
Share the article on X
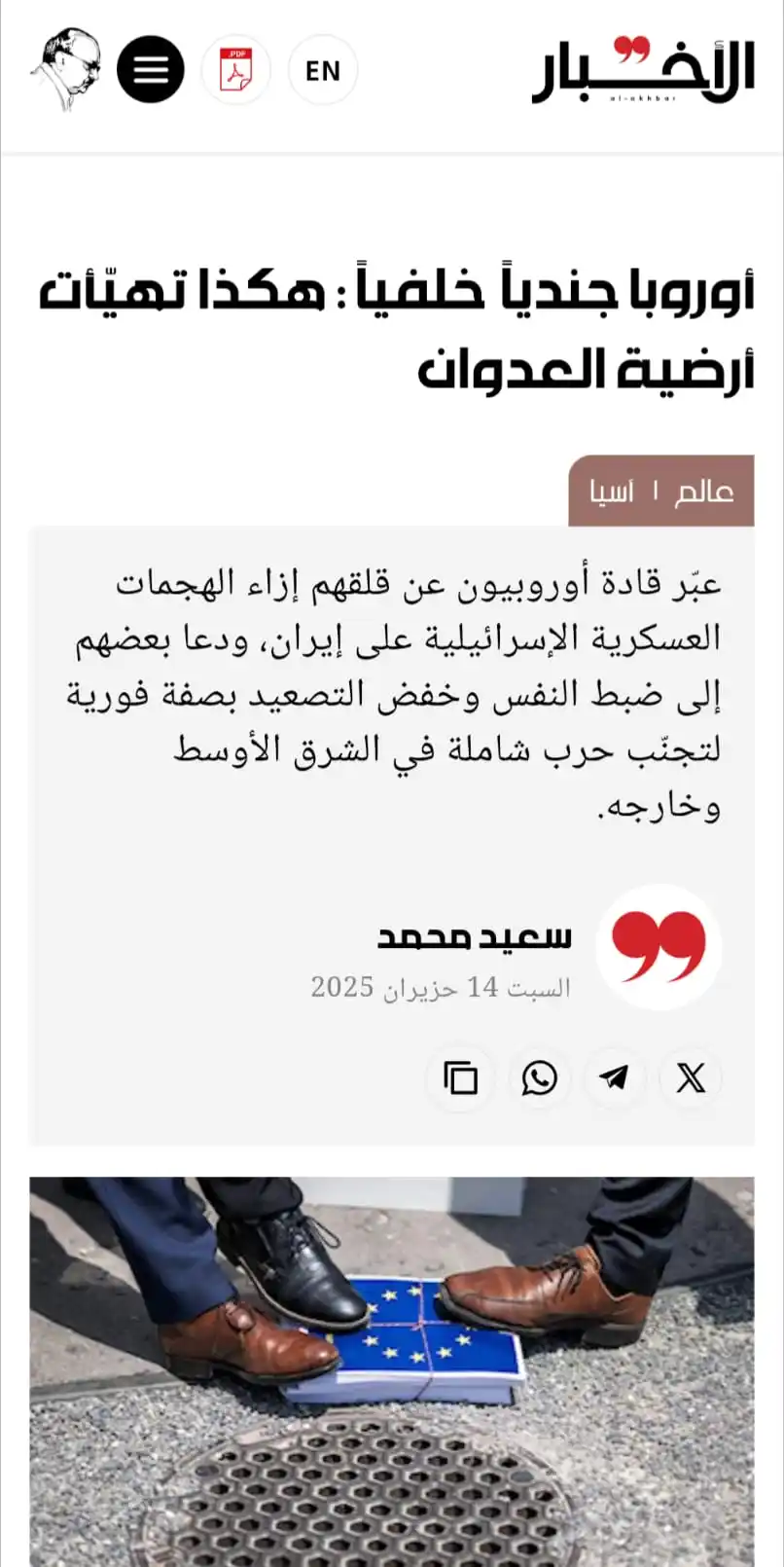pos(691,1077)
